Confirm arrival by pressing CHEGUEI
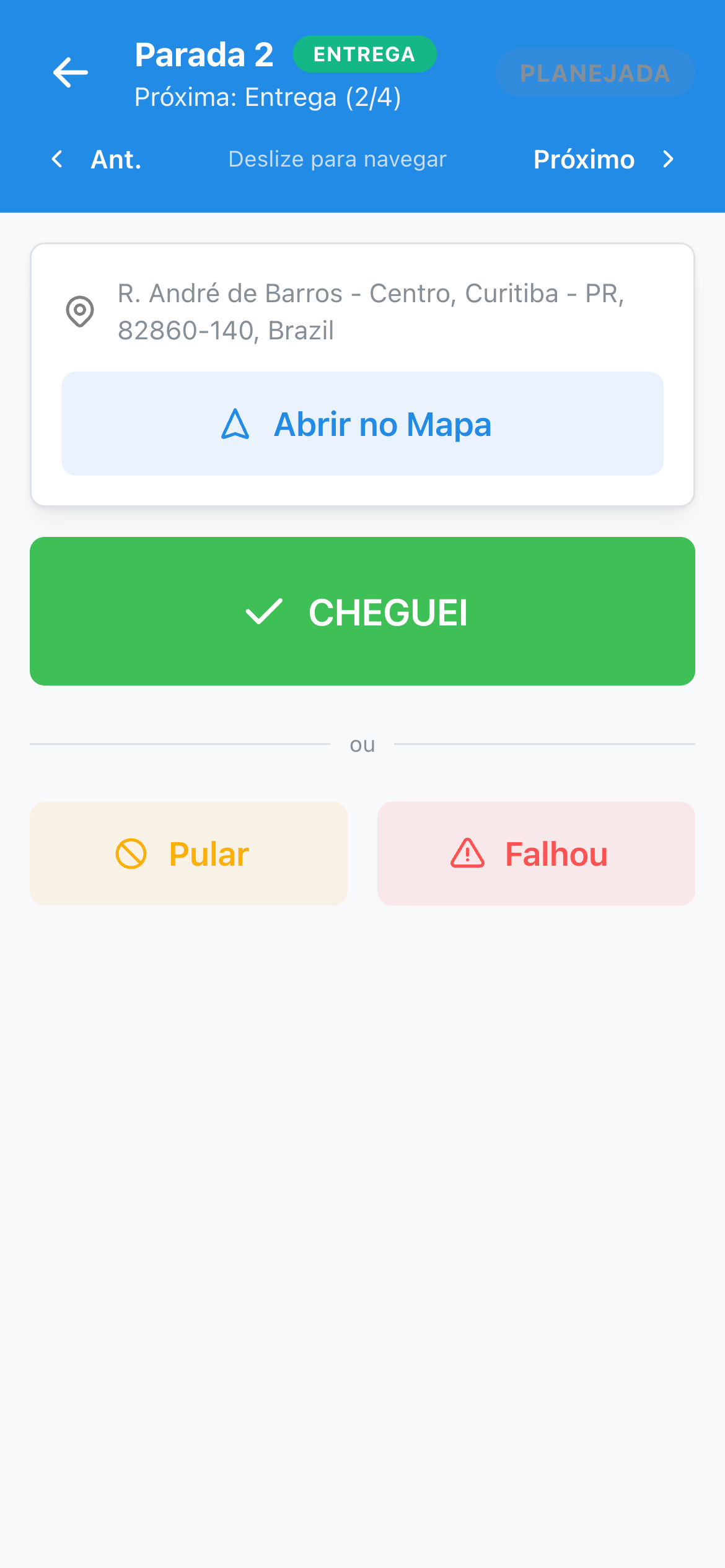This screenshot has height=1568, width=725. click(x=362, y=612)
